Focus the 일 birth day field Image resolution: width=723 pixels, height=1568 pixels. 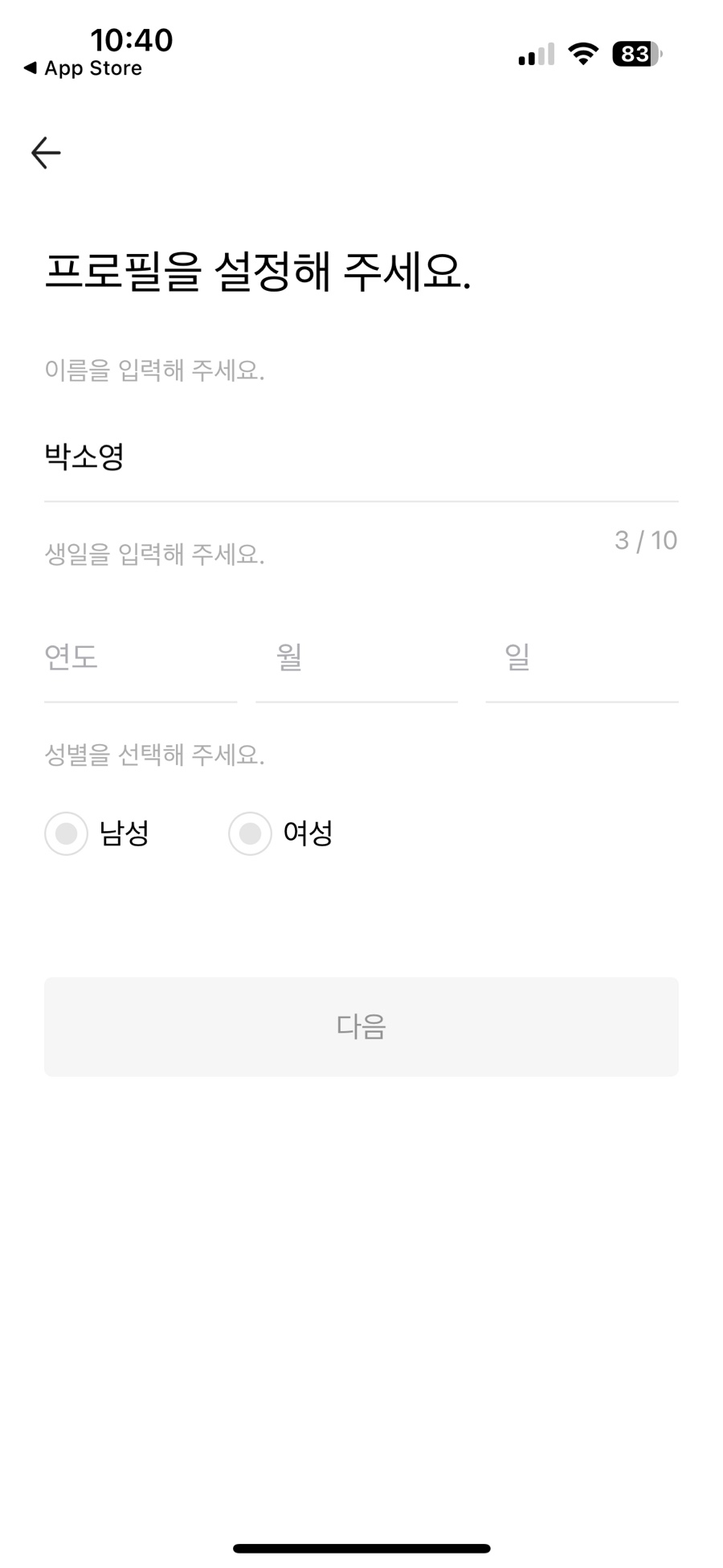582,657
